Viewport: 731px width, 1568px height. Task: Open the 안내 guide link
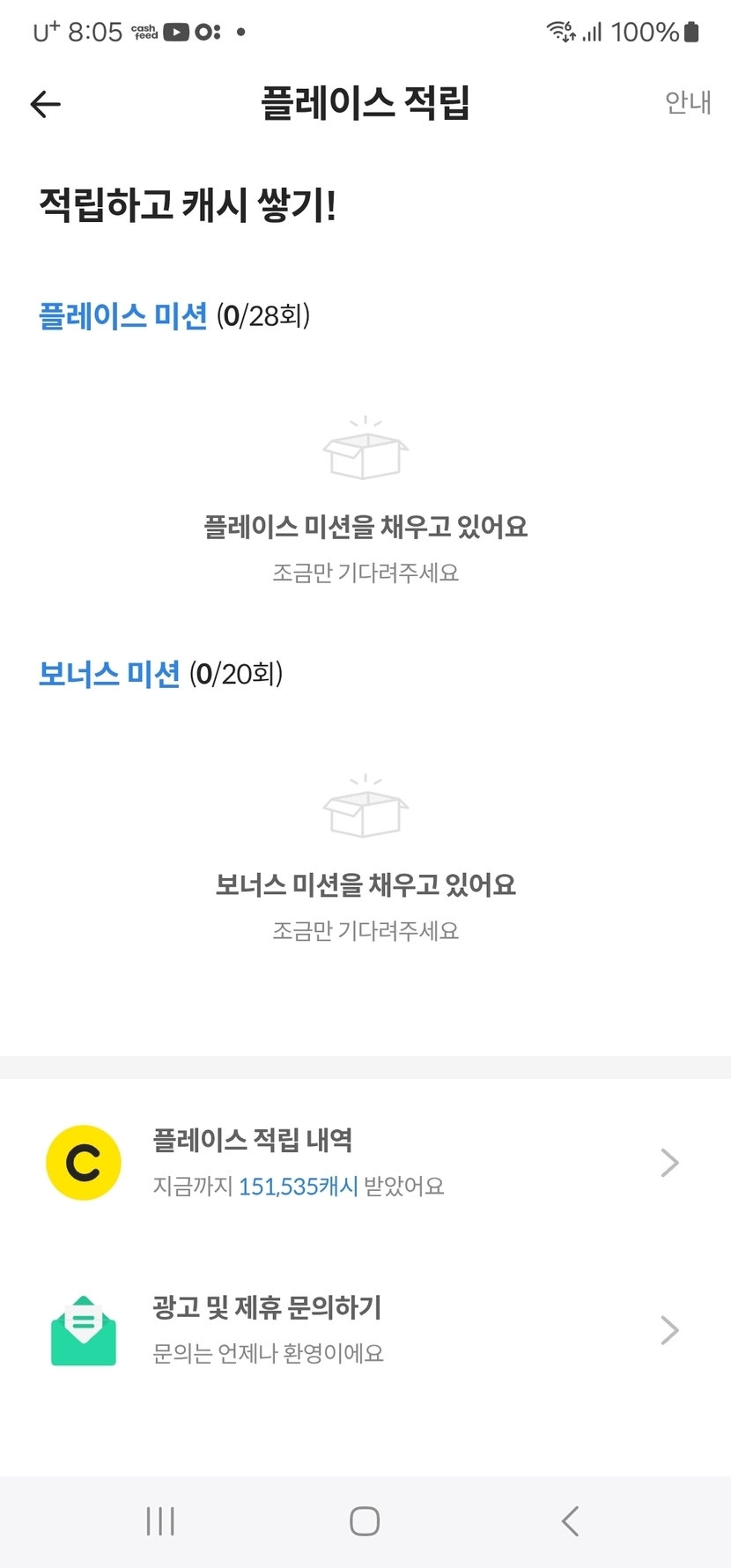coord(687,103)
